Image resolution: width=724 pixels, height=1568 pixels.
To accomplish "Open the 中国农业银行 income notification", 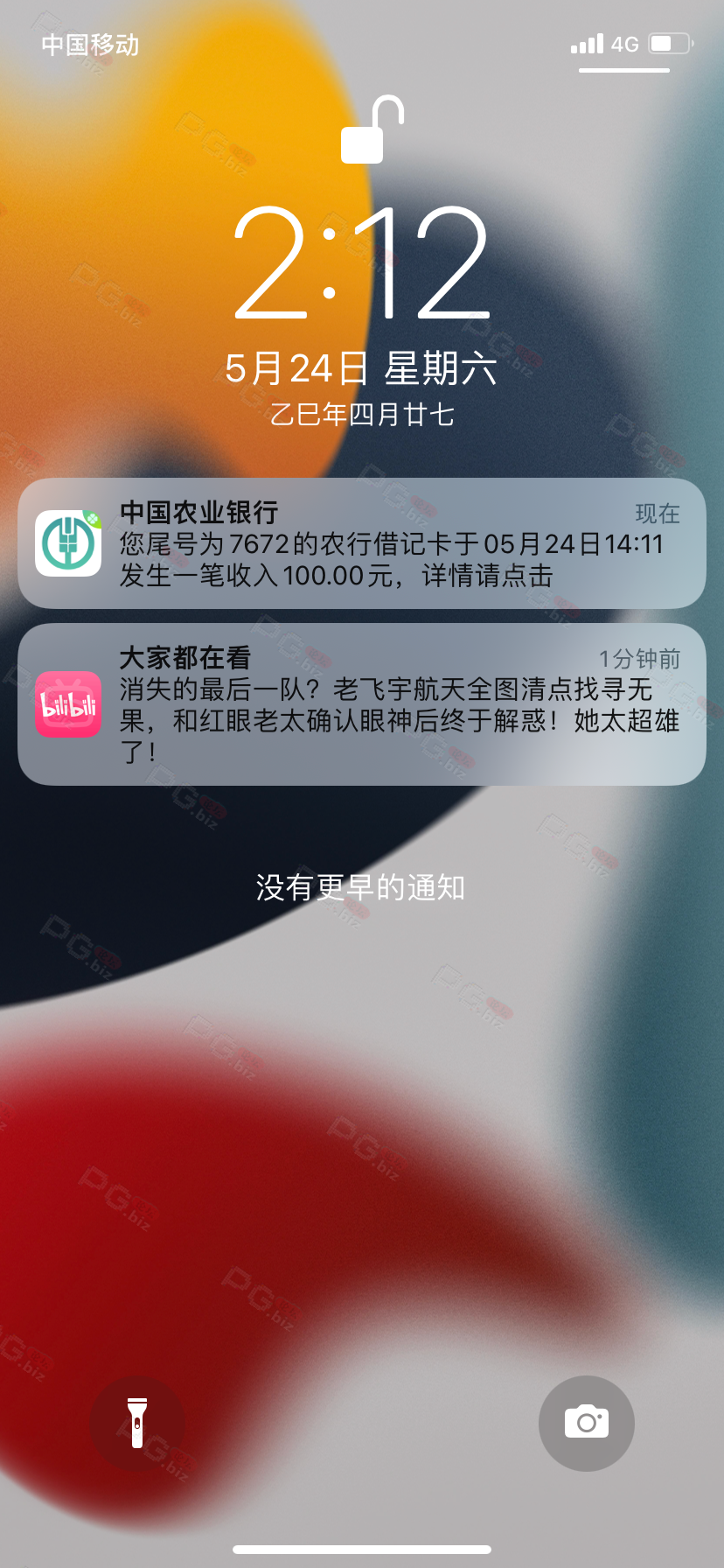I will [x=362, y=543].
